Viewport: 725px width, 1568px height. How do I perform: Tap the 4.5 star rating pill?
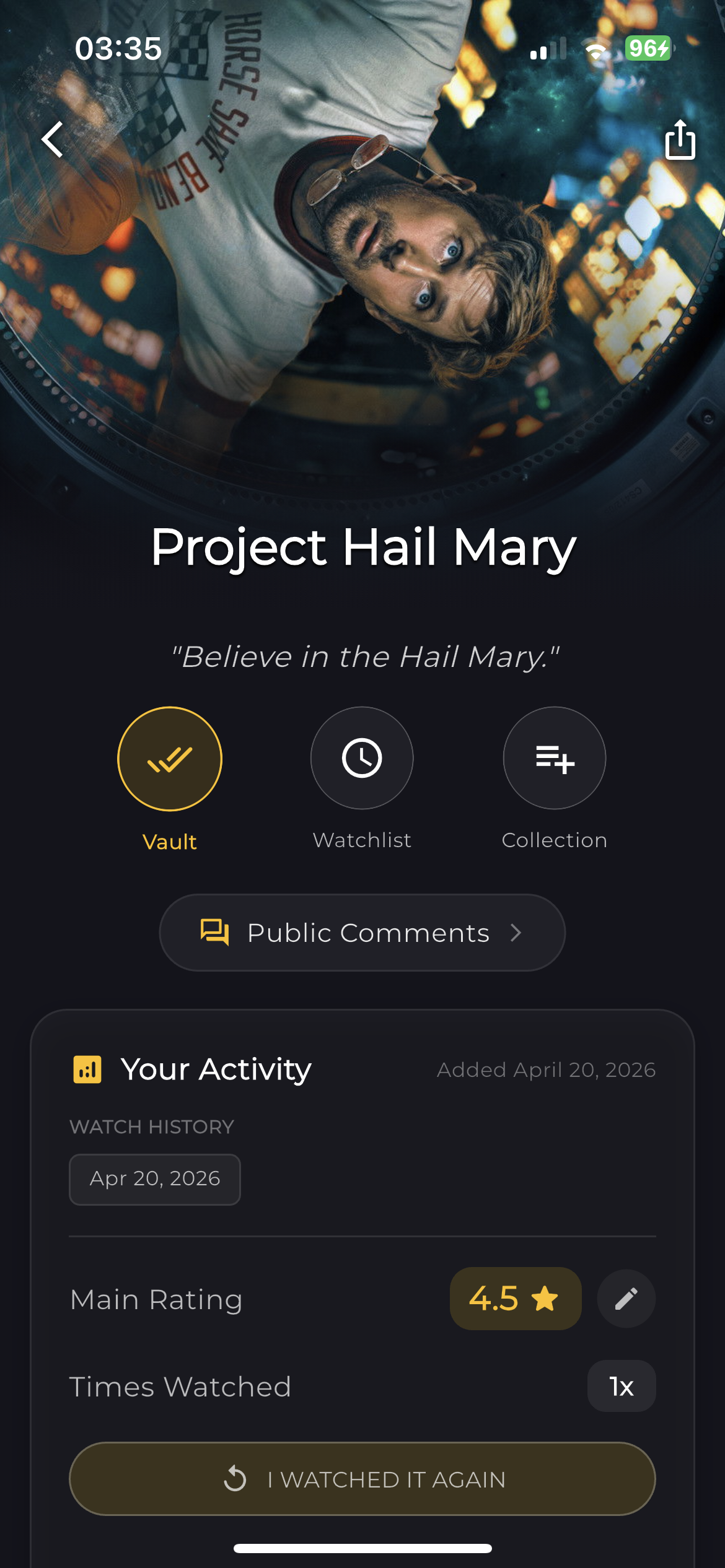click(x=516, y=1299)
